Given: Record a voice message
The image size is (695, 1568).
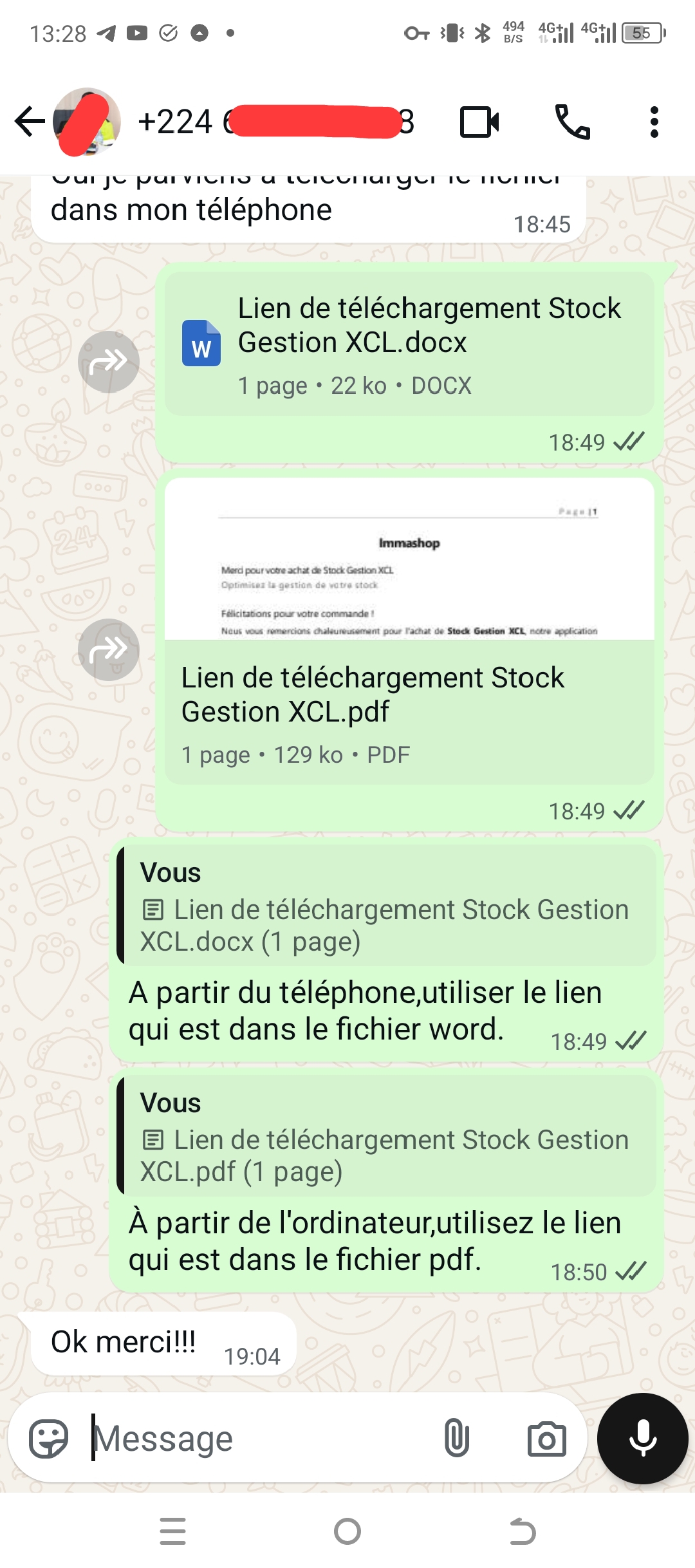Looking at the screenshot, I should (x=642, y=1439).
